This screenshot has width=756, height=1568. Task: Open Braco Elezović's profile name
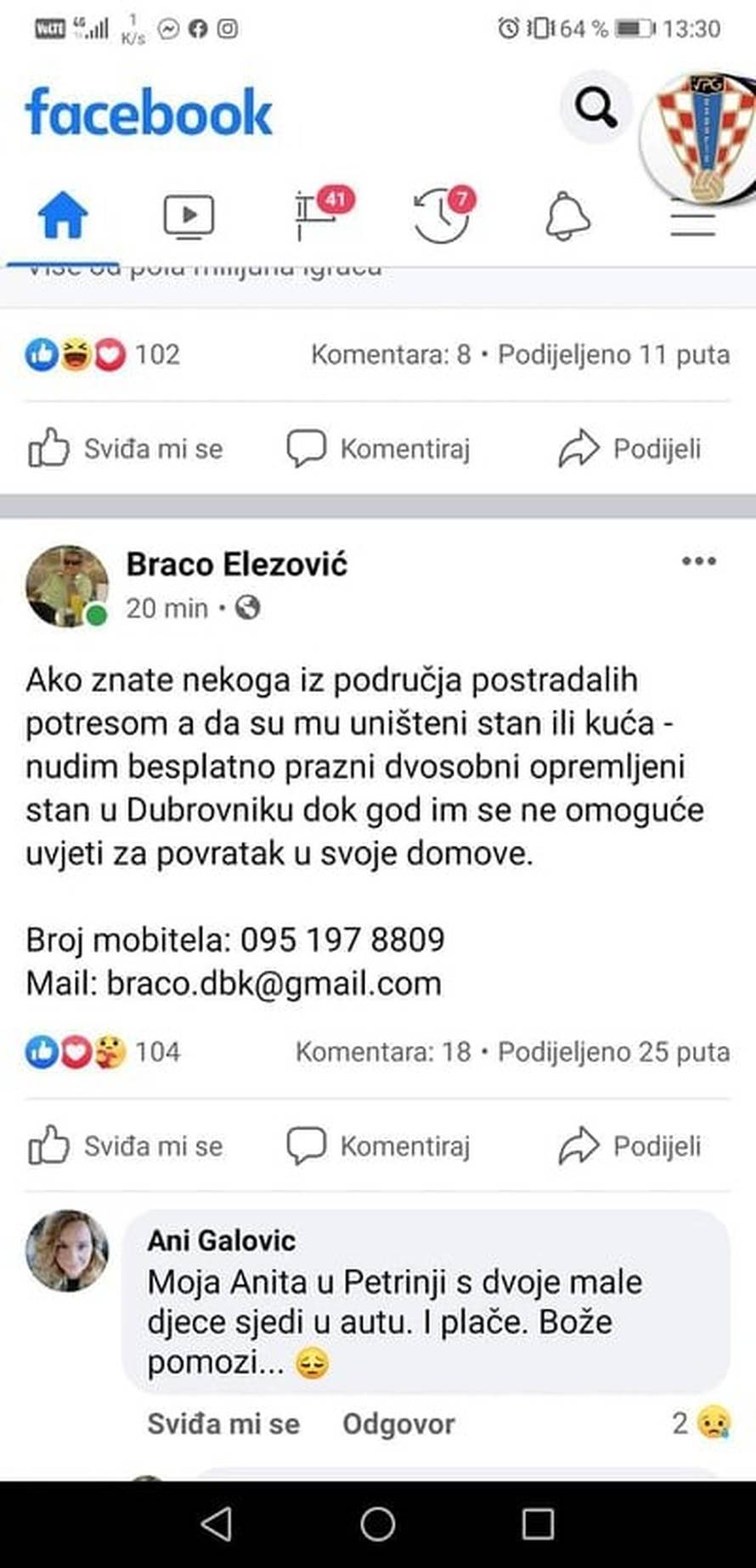tap(238, 565)
